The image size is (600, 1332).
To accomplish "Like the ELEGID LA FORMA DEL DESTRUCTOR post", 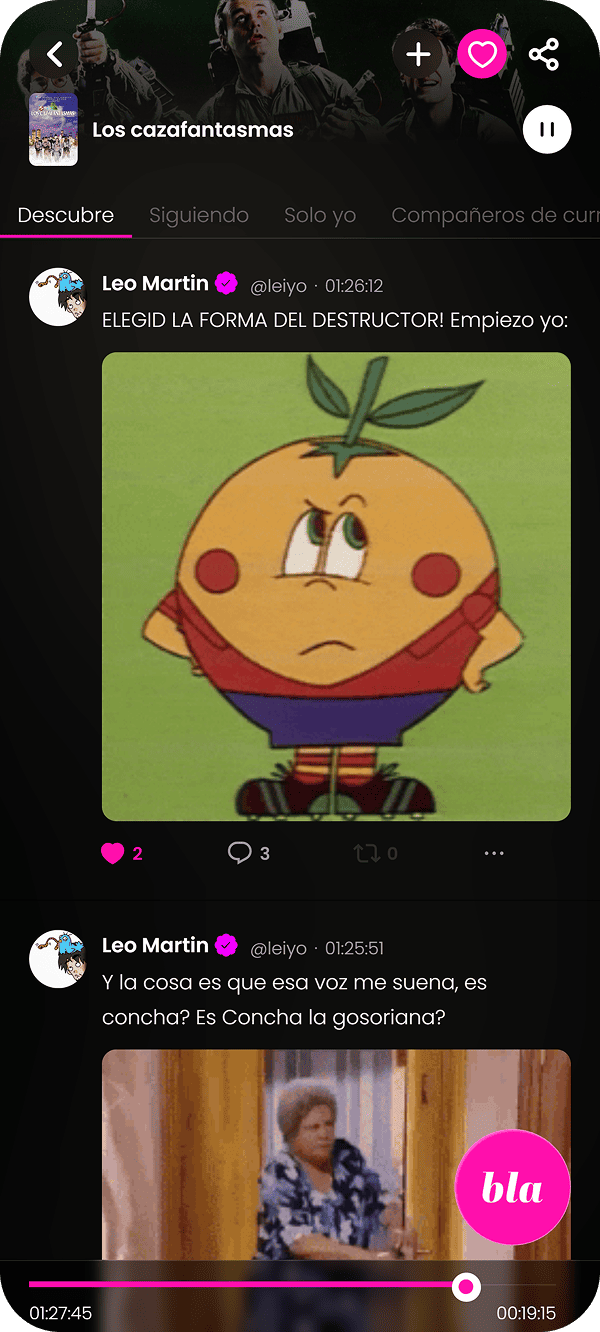I will 113,853.
